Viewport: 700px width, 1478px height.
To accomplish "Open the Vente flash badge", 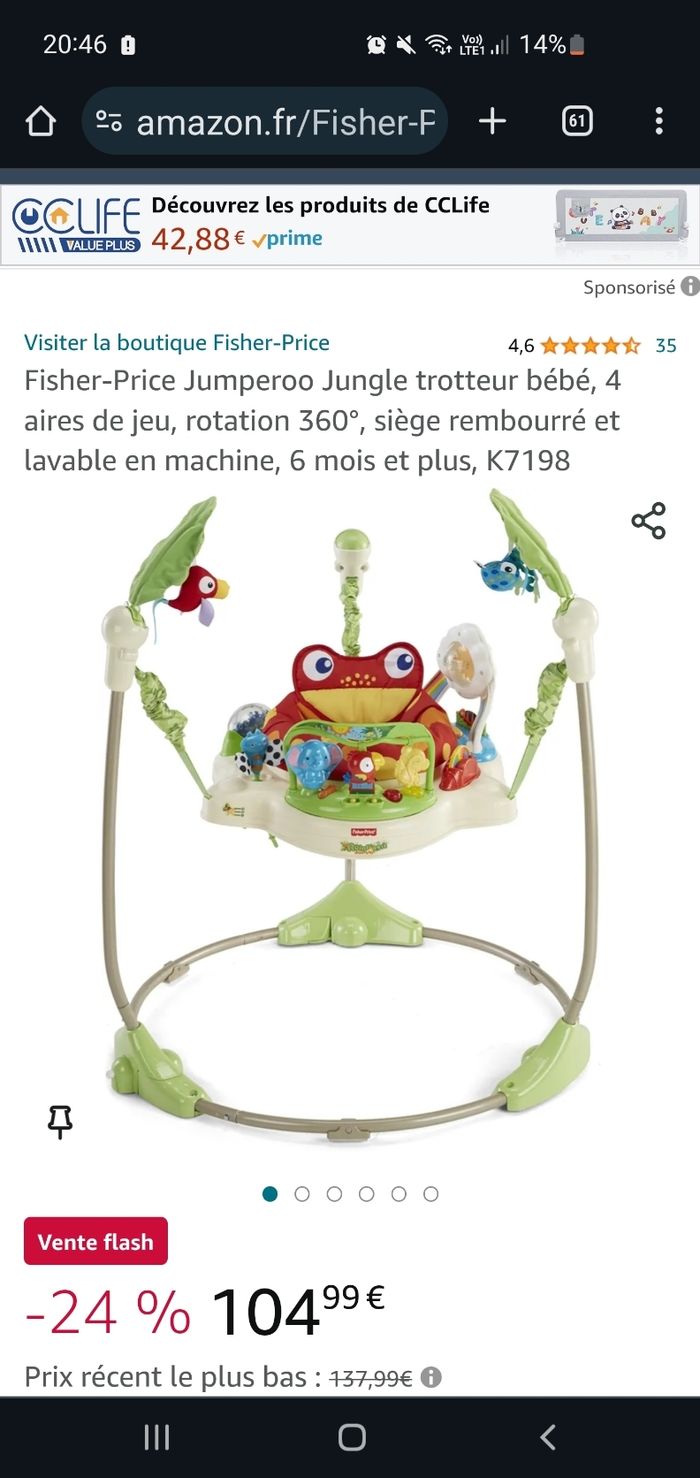I will [96, 1242].
